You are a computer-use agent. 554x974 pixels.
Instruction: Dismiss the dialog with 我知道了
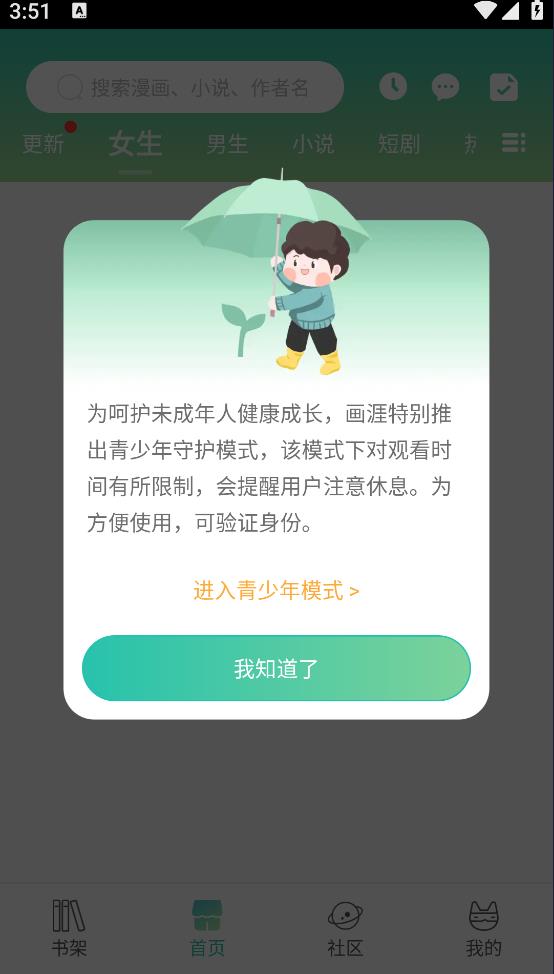pos(276,668)
